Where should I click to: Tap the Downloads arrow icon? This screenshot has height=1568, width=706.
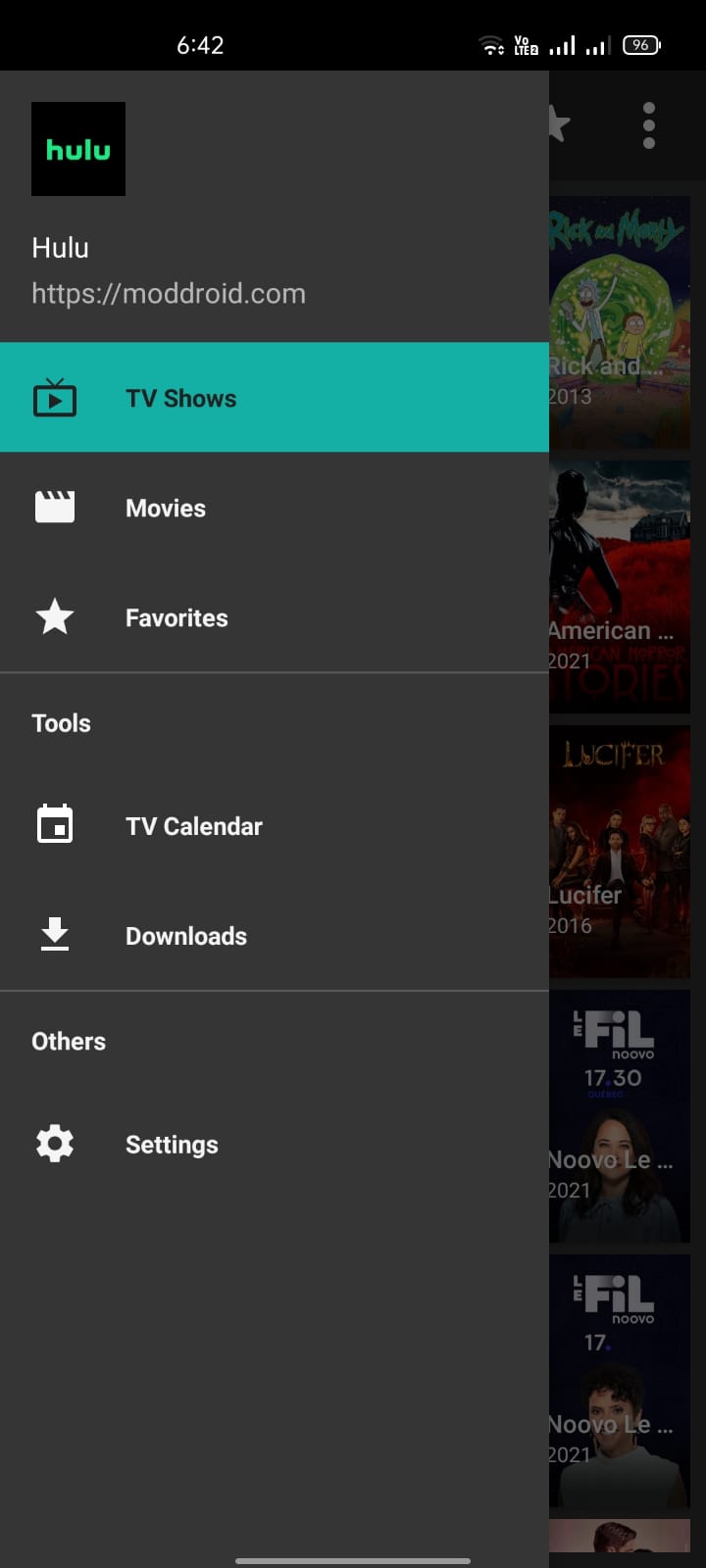pos(56,935)
